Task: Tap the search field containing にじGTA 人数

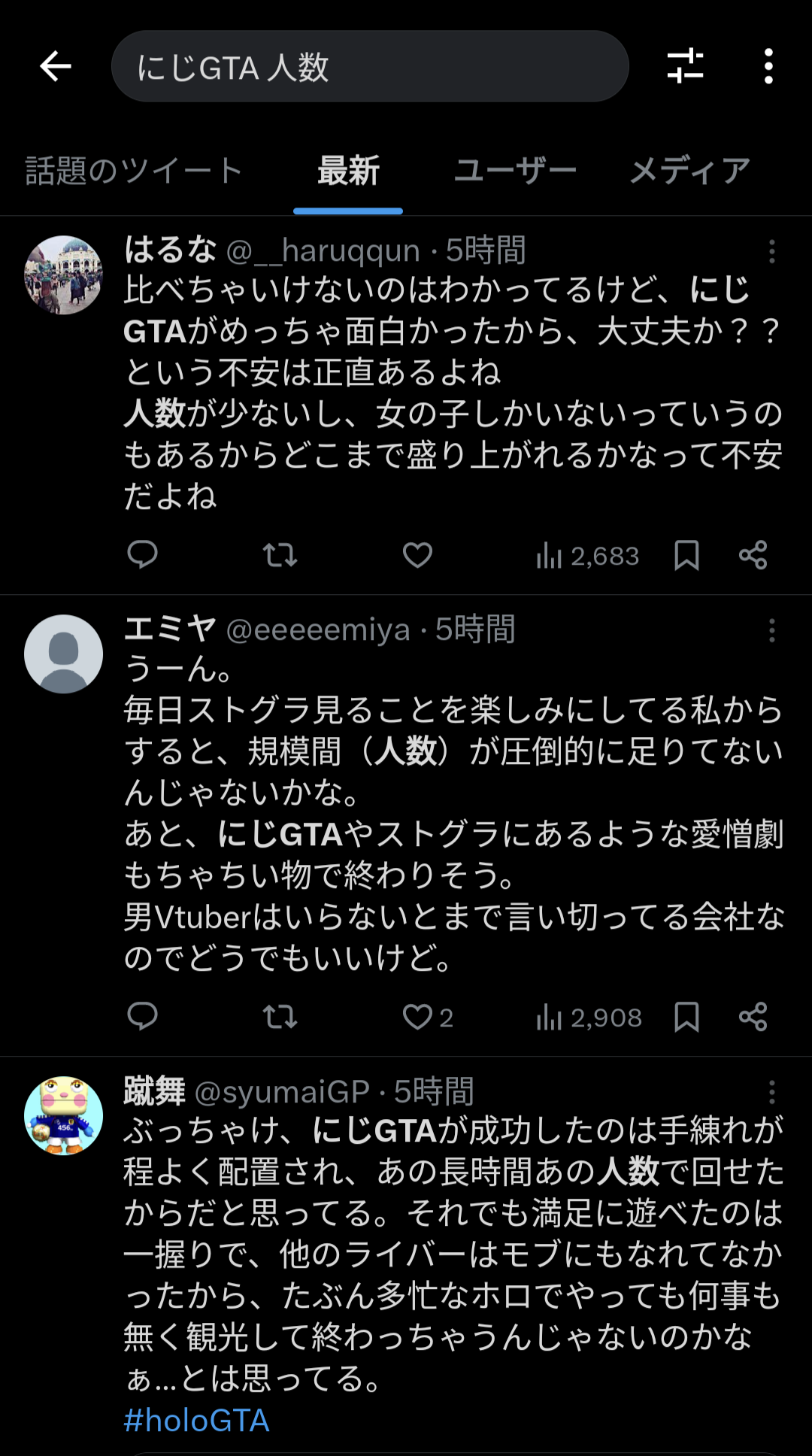Action: [369, 67]
